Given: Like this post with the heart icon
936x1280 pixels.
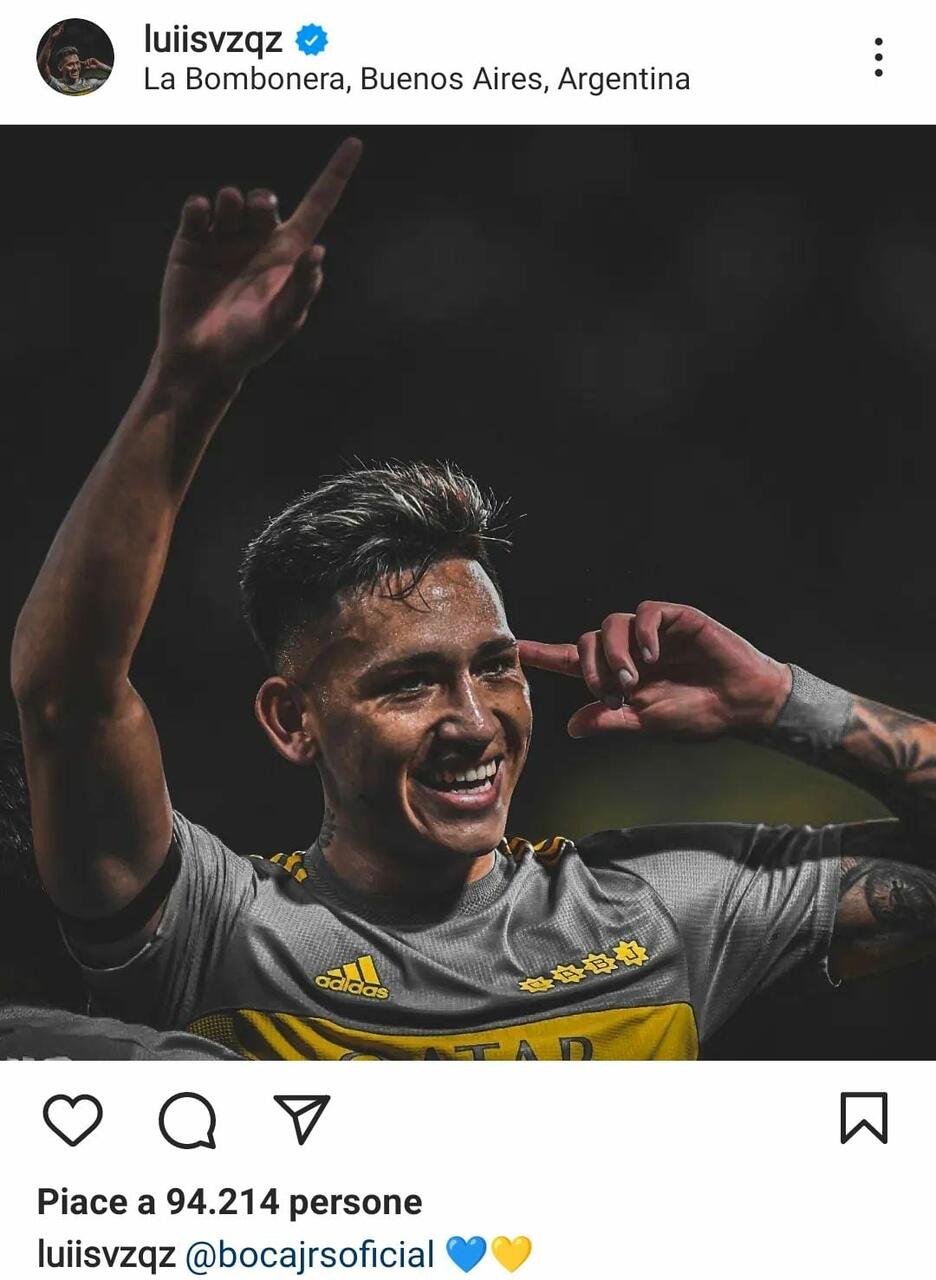Looking at the screenshot, I should [x=73, y=1119].
